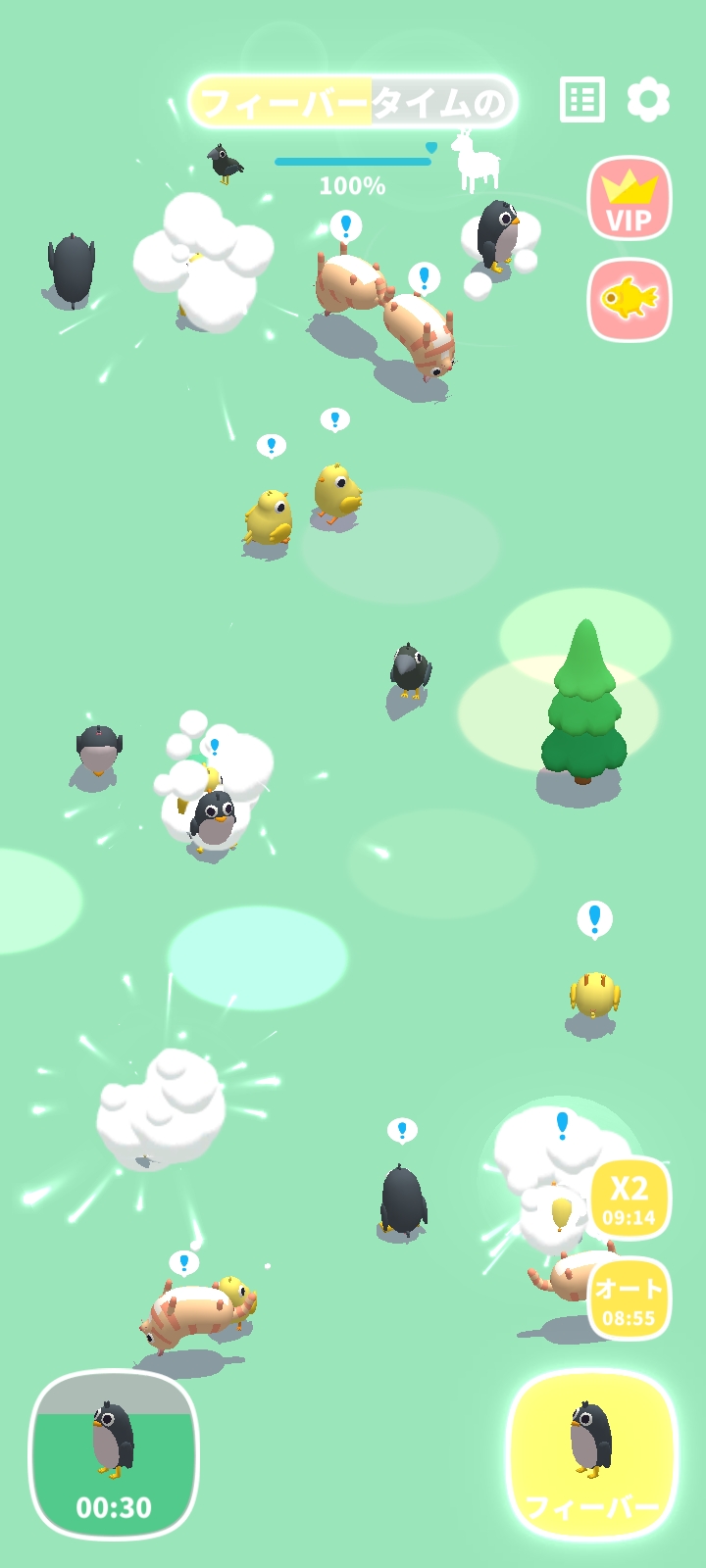The image size is (706, 1568).
Task: Open the settings gear
Action: click(x=648, y=99)
